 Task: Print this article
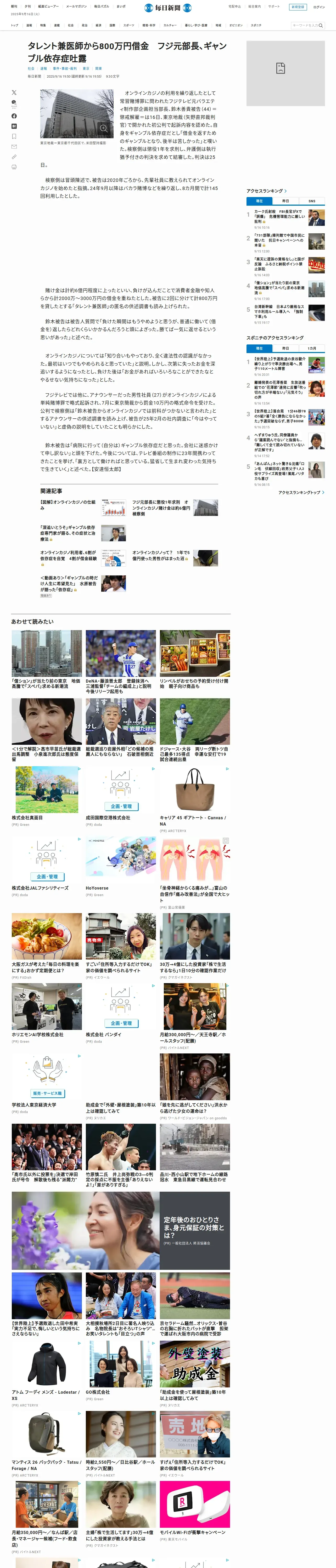(14, 167)
